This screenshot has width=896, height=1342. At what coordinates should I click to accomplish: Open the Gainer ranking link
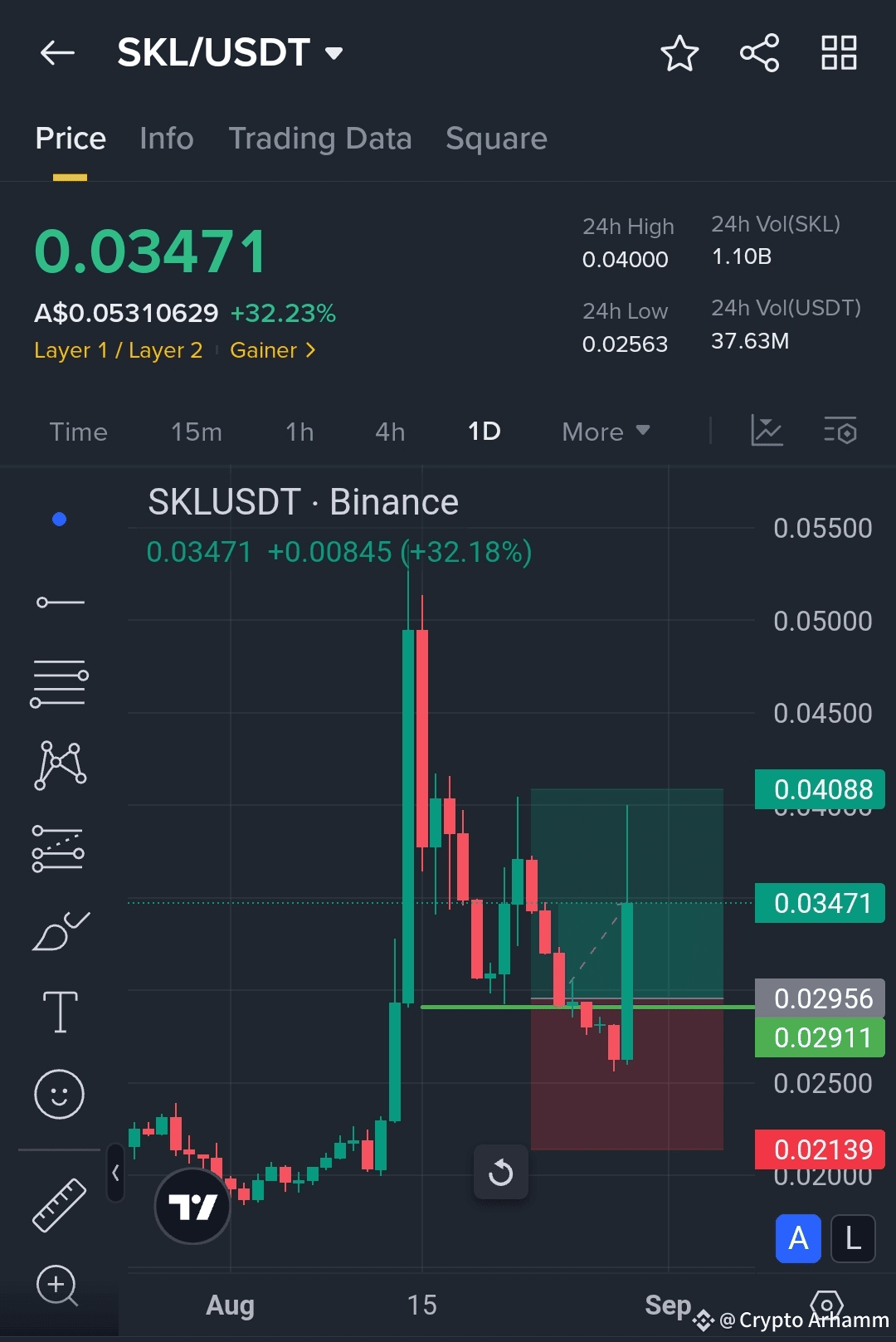[272, 350]
